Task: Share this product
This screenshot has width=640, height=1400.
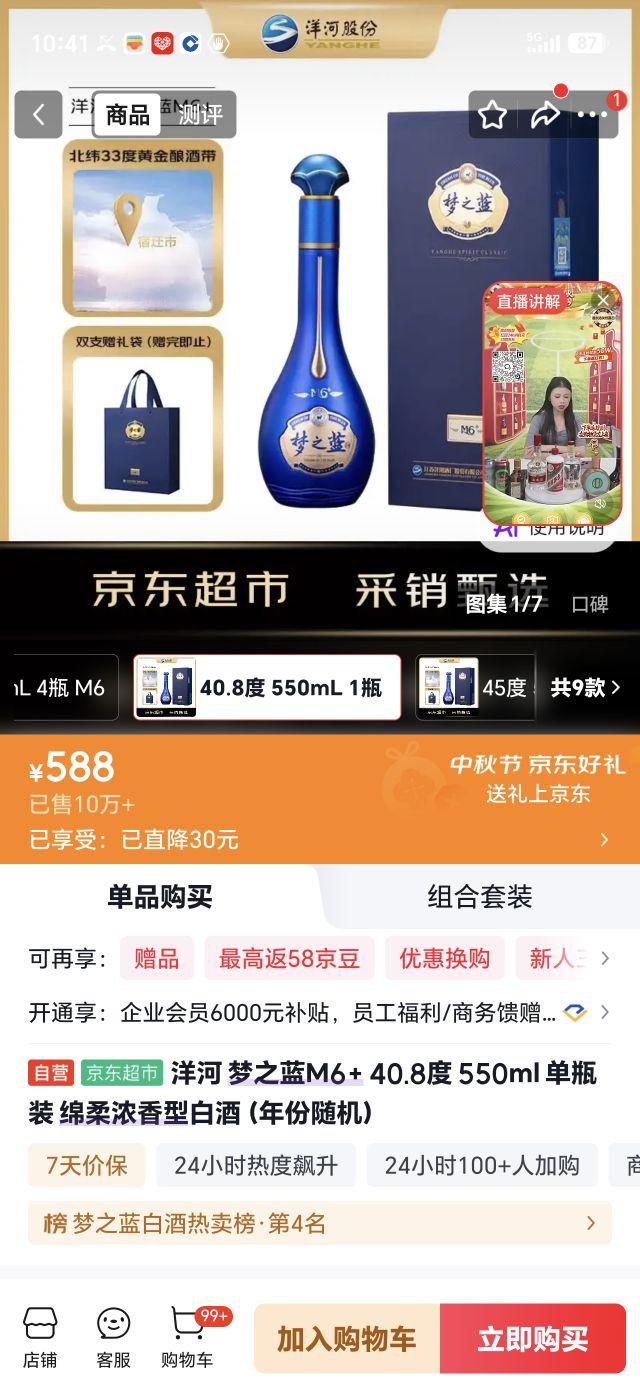Action: pos(545,115)
